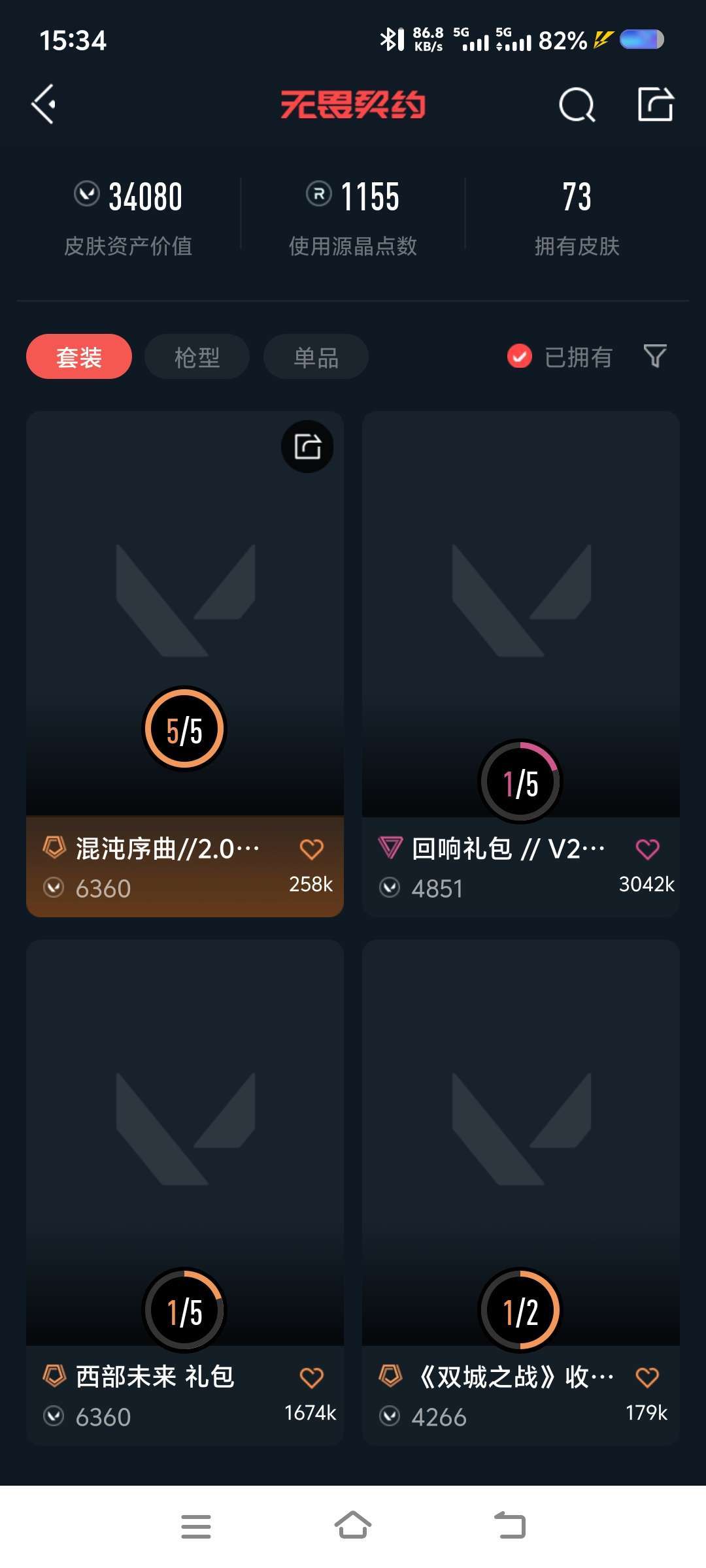Share the 混沌序曲//2.0 bundle via its share icon

[x=307, y=446]
